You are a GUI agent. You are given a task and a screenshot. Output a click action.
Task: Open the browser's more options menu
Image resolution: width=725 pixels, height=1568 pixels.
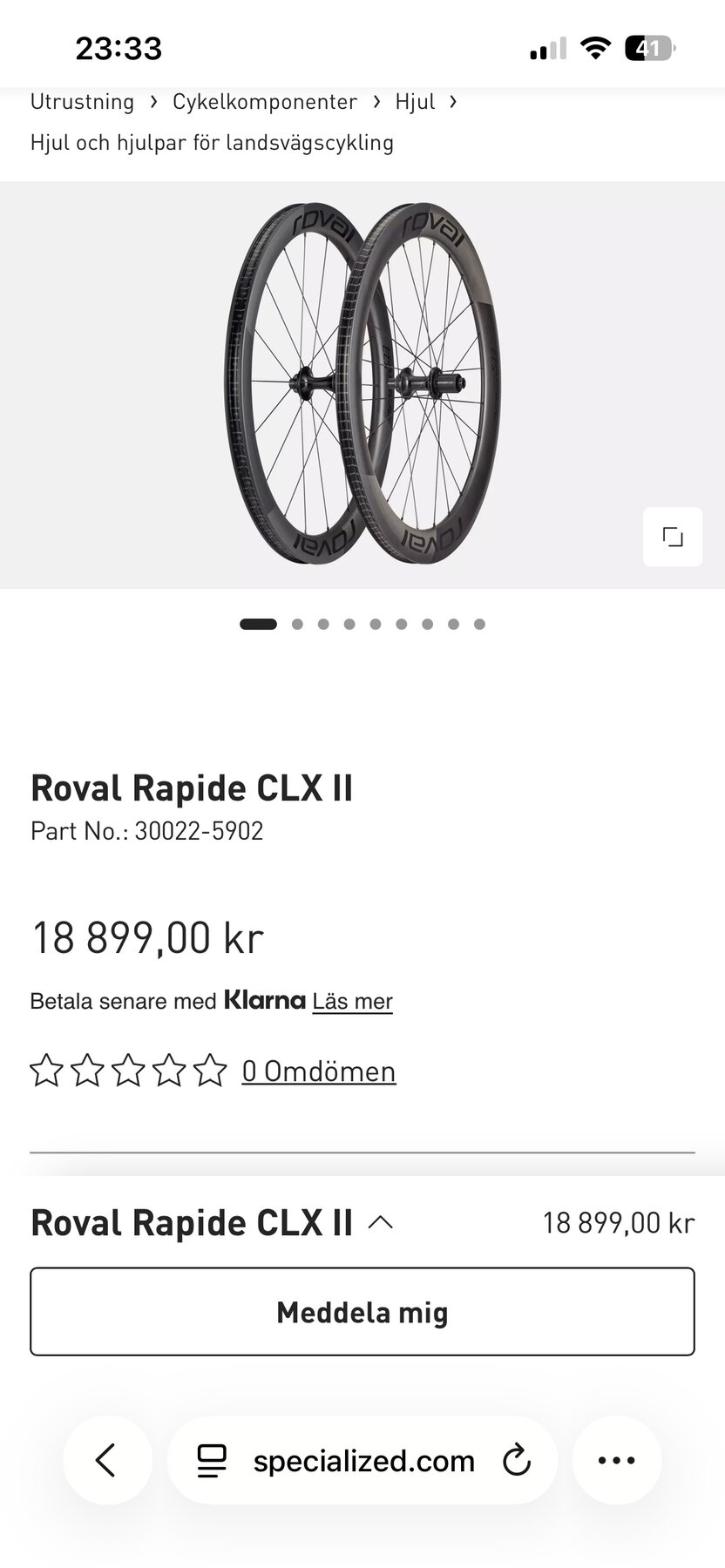616,1461
